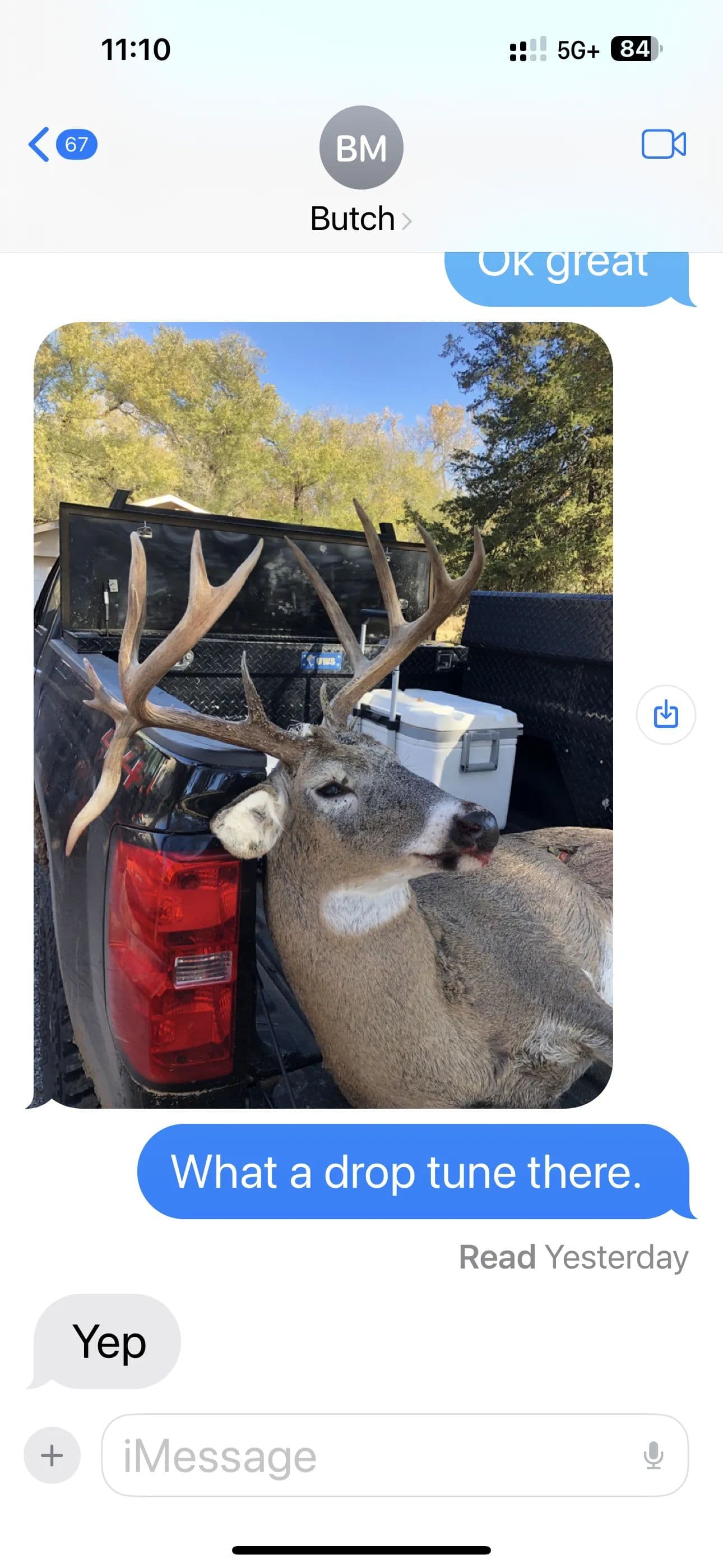Start a FaceTime video call with Butch

click(664, 144)
